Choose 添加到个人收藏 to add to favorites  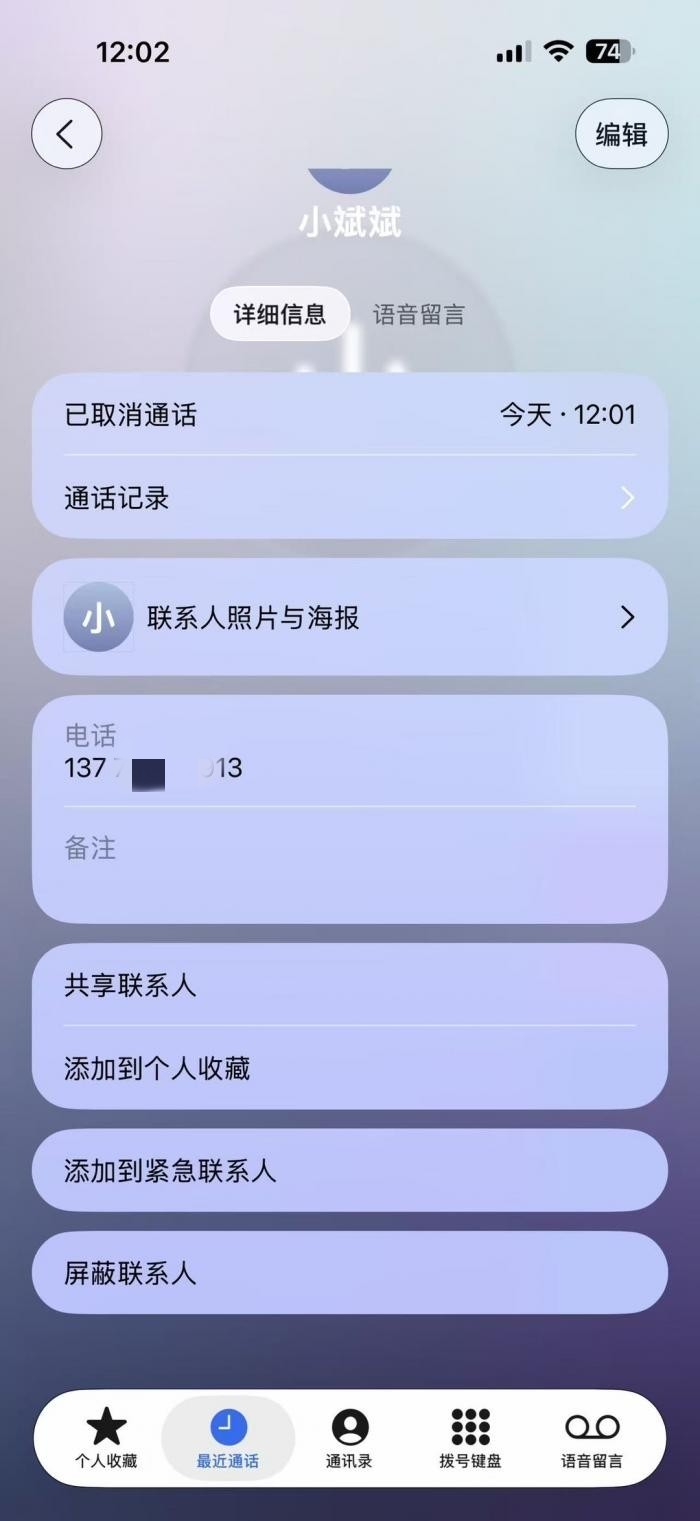tap(349, 1069)
